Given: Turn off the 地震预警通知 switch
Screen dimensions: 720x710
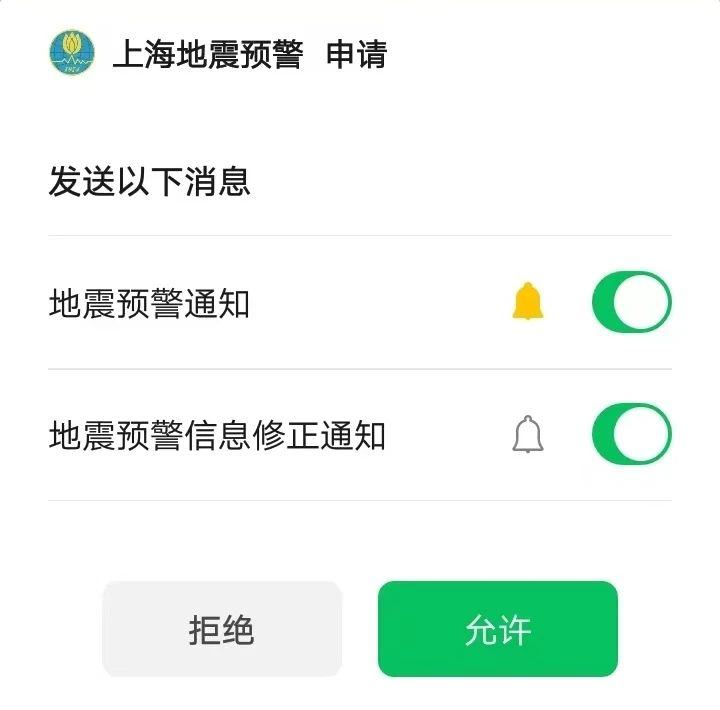Looking at the screenshot, I should [631, 302].
